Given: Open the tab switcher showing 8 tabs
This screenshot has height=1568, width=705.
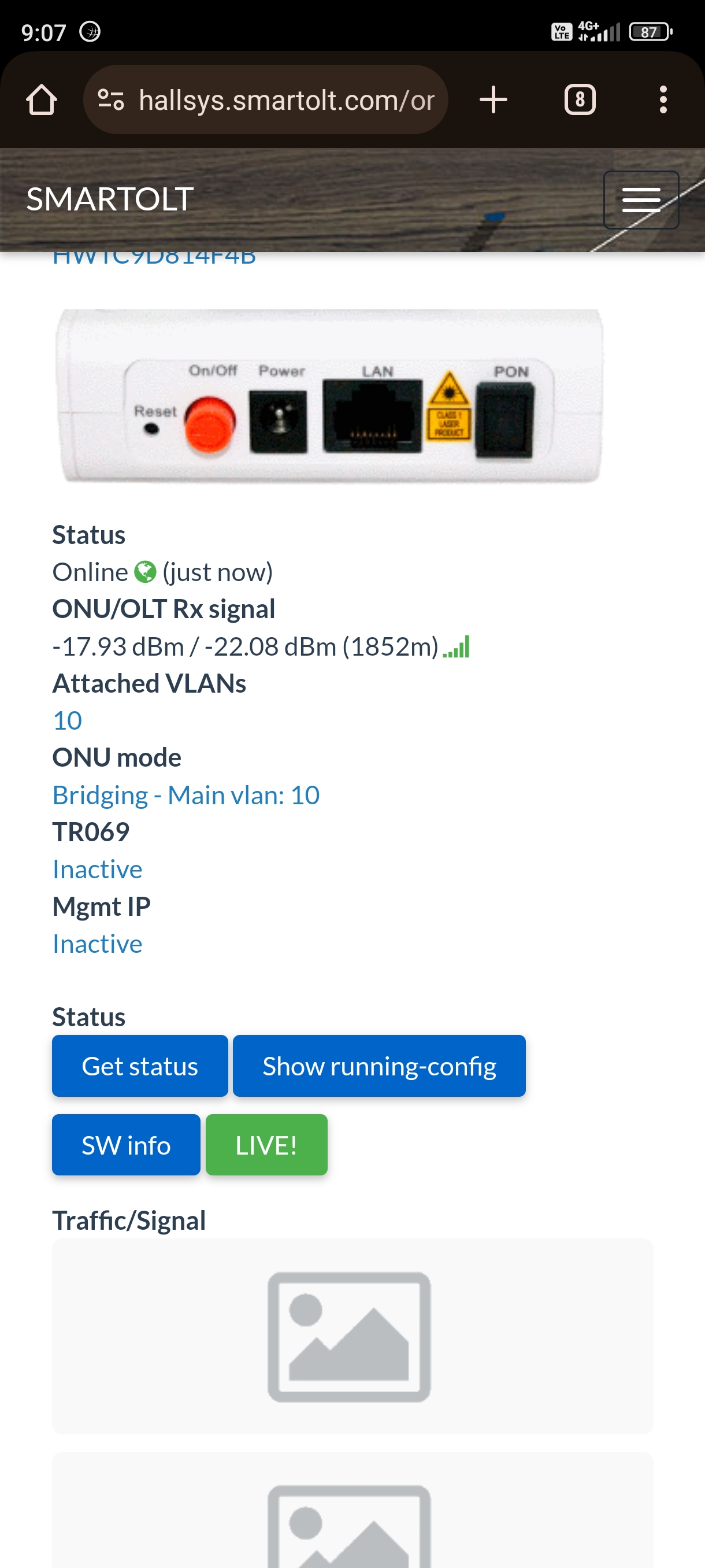Looking at the screenshot, I should click(x=579, y=100).
